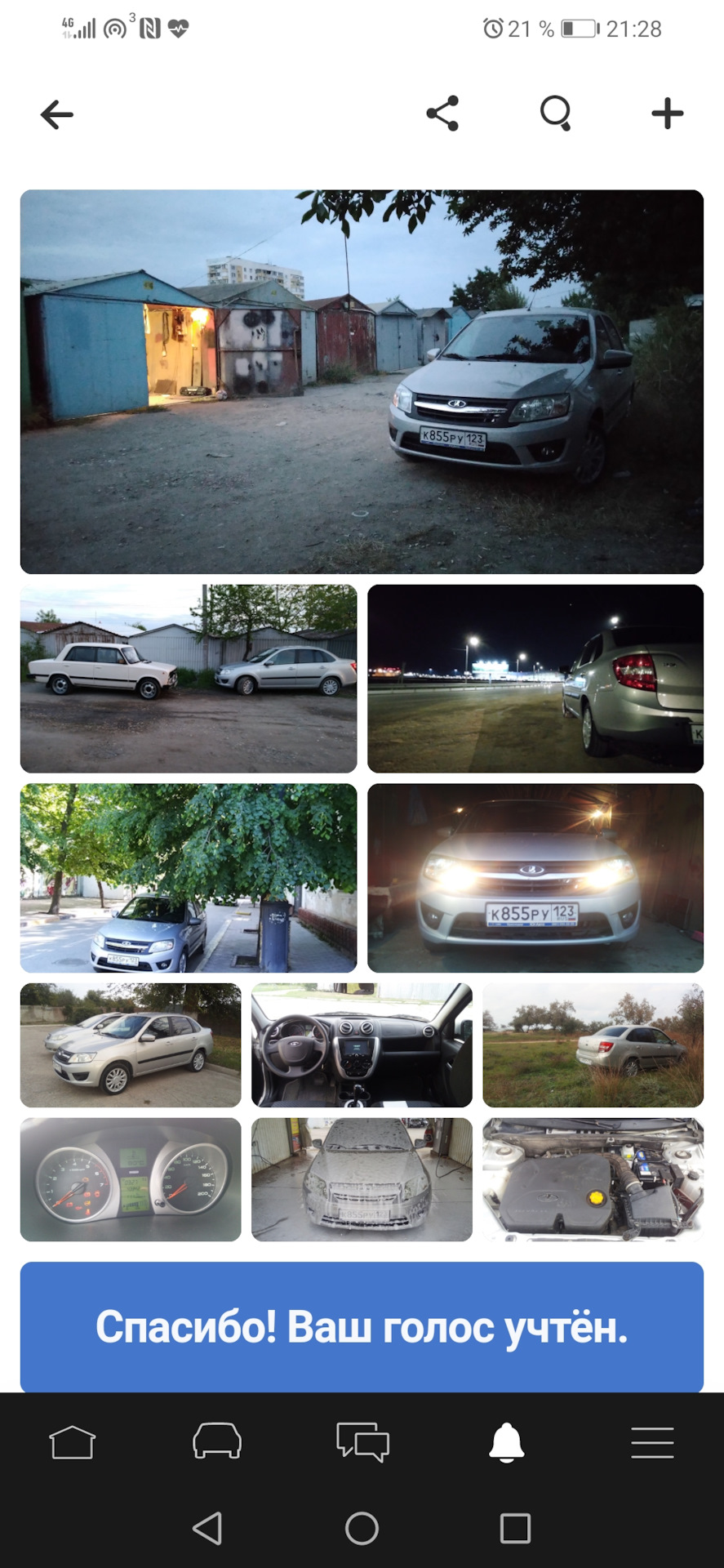724x1568 pixels.
Task: Open the photo of two sedans in a parking lot
Action: coord(131,1045)
